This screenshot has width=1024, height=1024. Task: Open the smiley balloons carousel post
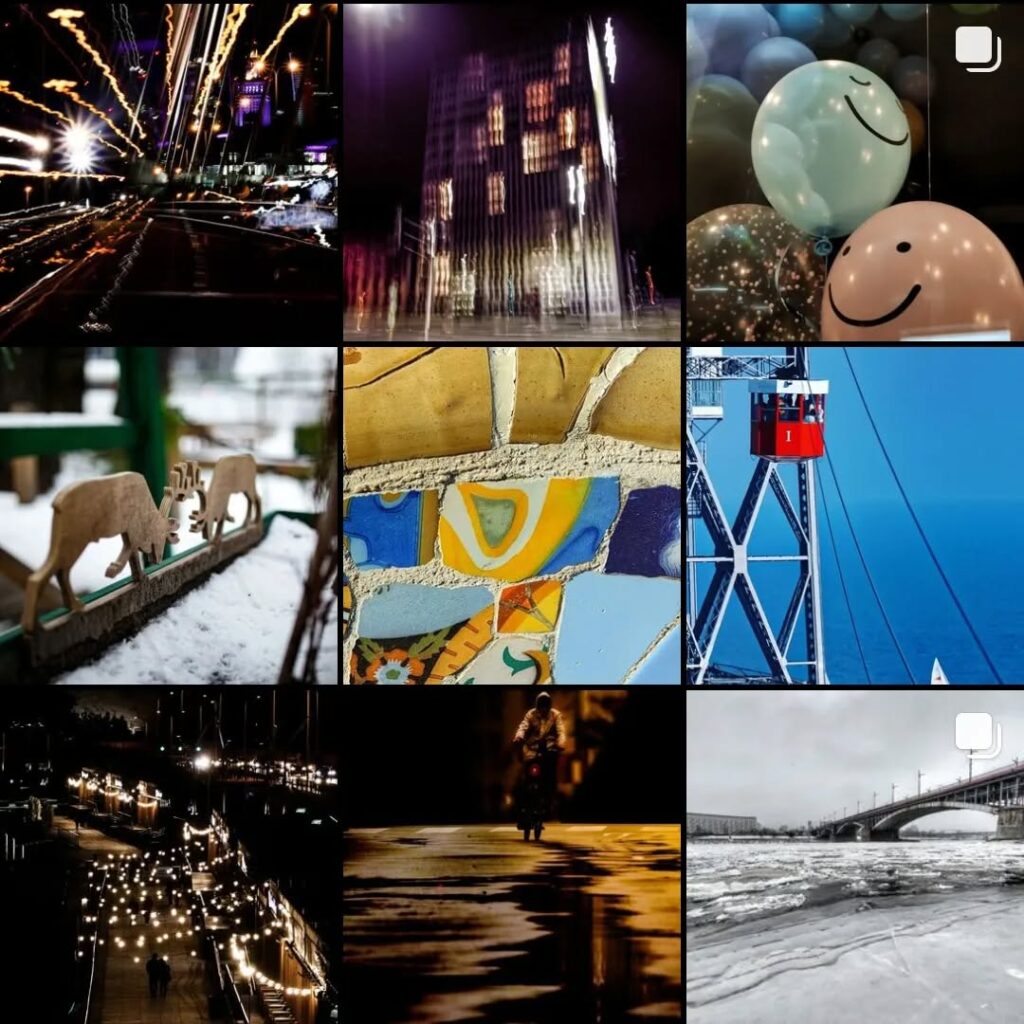click(x=856, y=172)
